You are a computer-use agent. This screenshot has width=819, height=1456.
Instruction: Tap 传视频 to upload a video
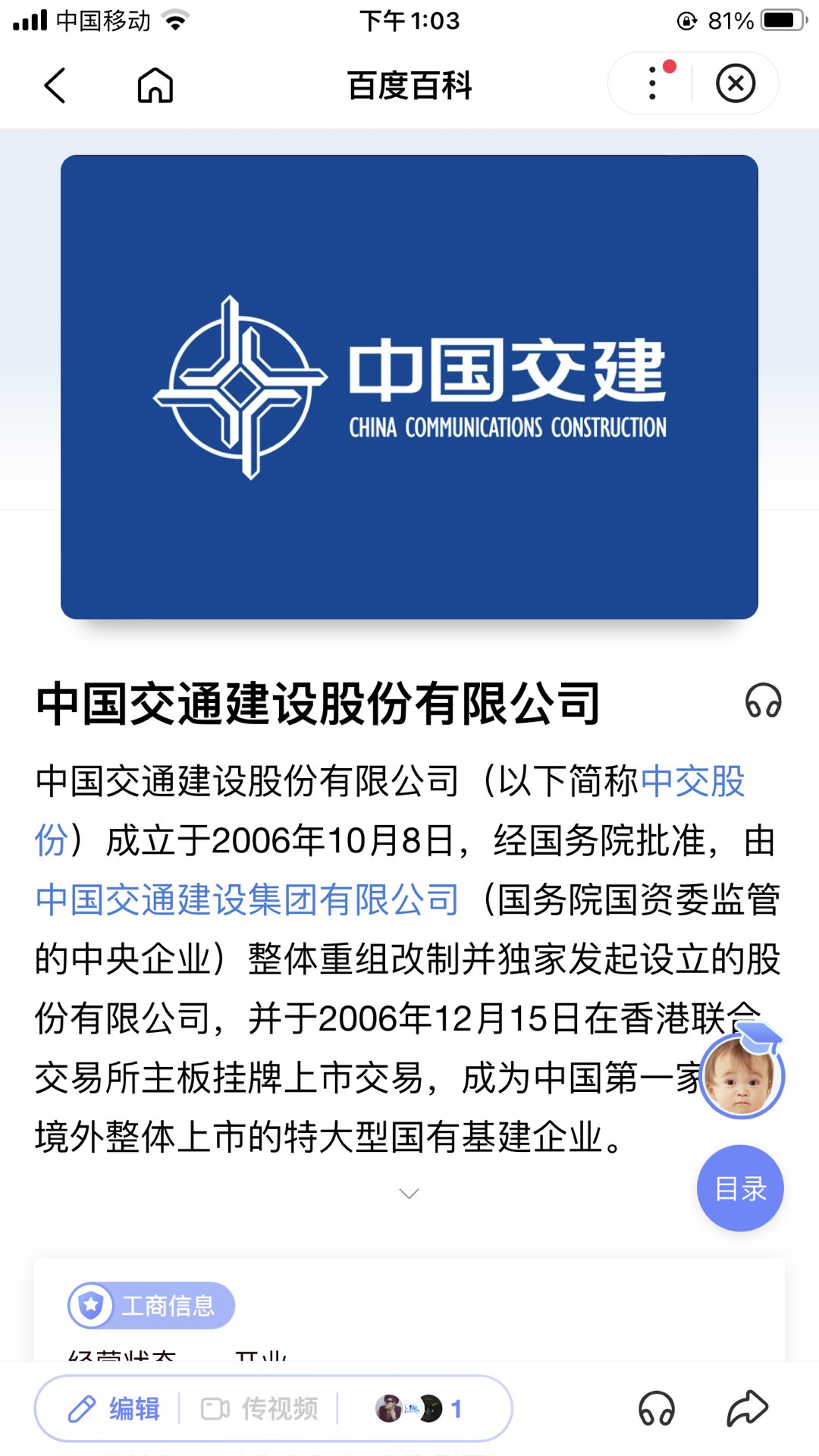pyautogui.click(x=260, y=1409)
